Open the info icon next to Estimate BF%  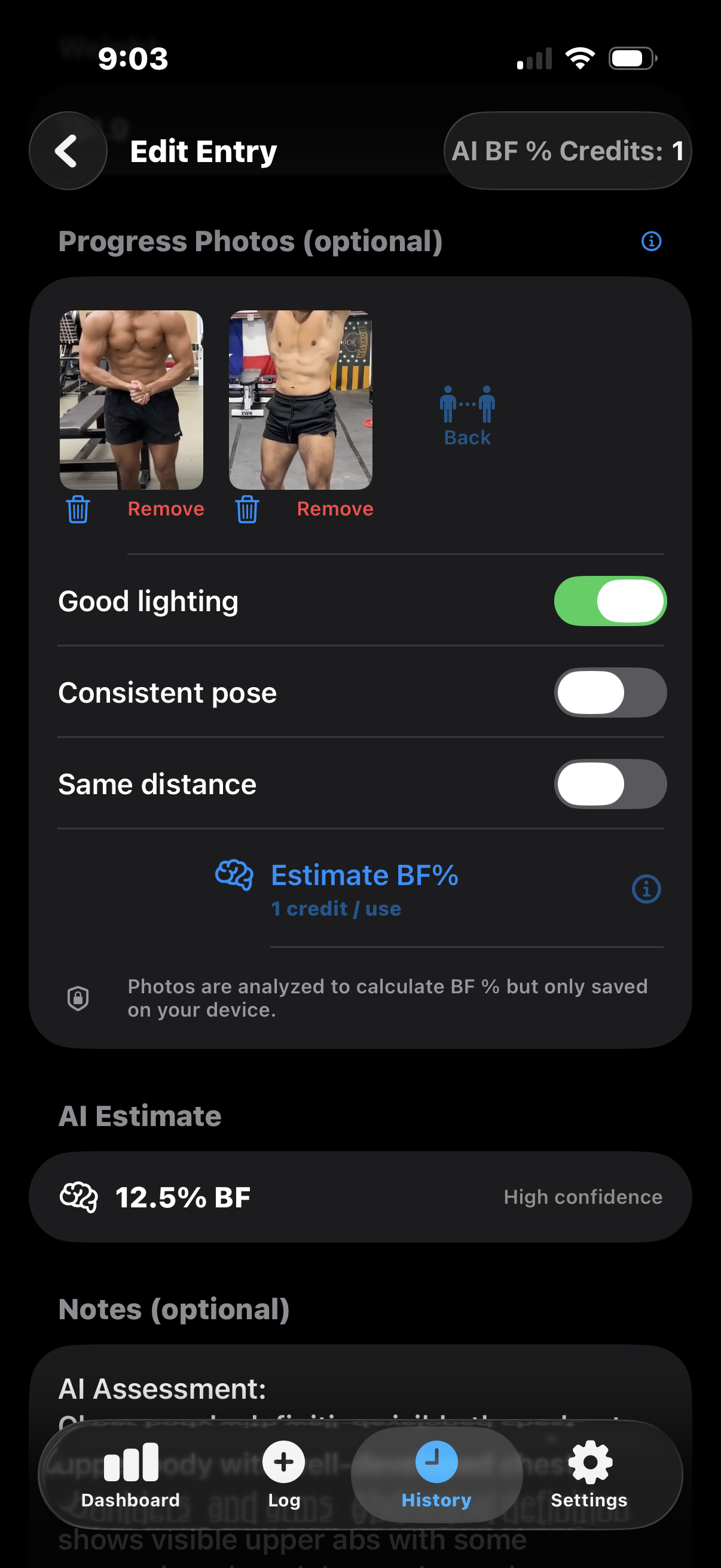click(x=646, y=889)
